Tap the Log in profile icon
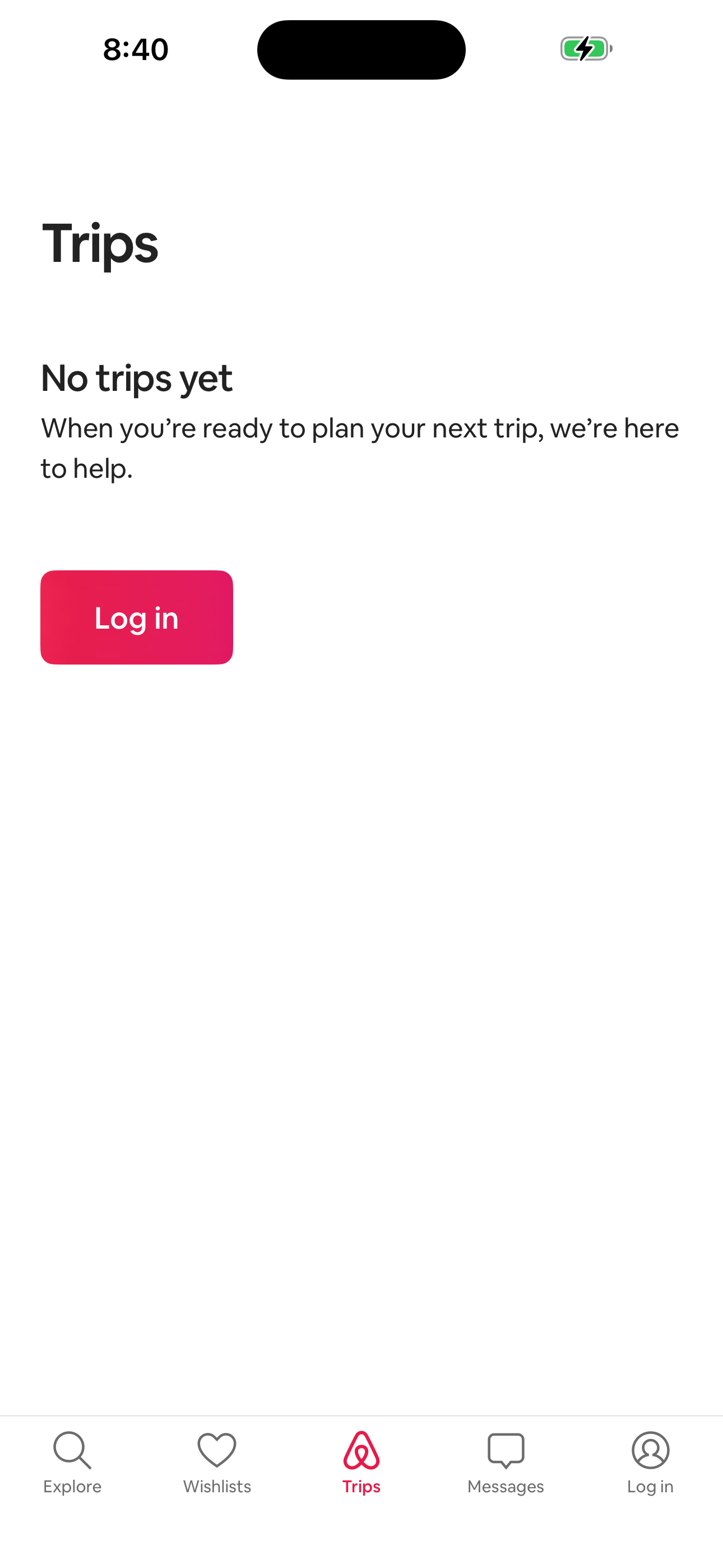Image resolution: width=723 pixels, height=1568 pixels. pos(650,1453)
